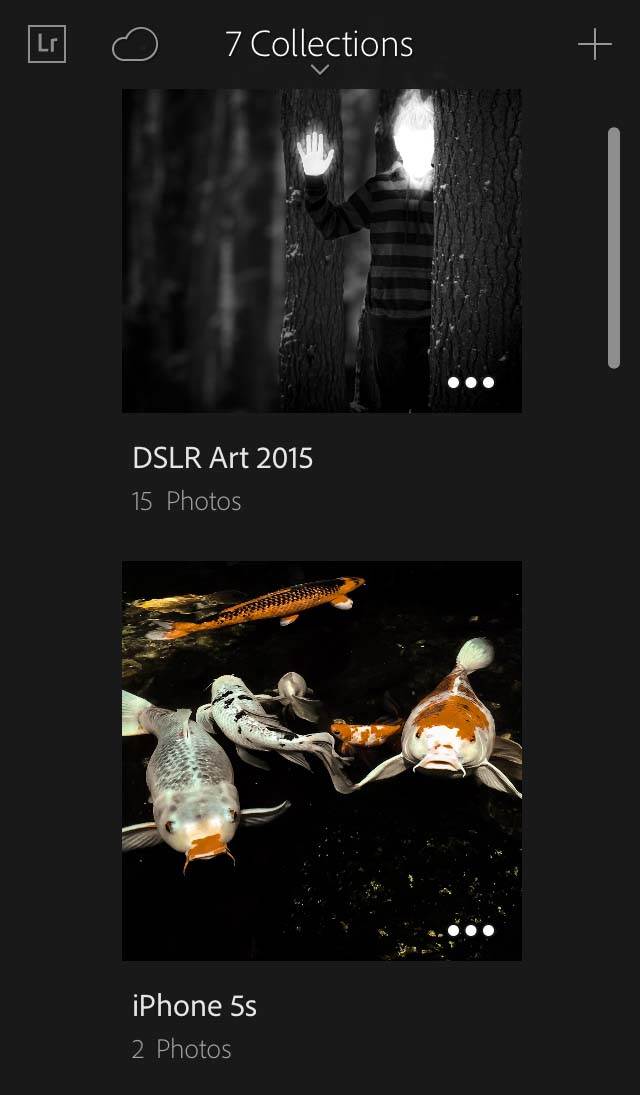Open the Lr app menu icon

tap(47, 44)
